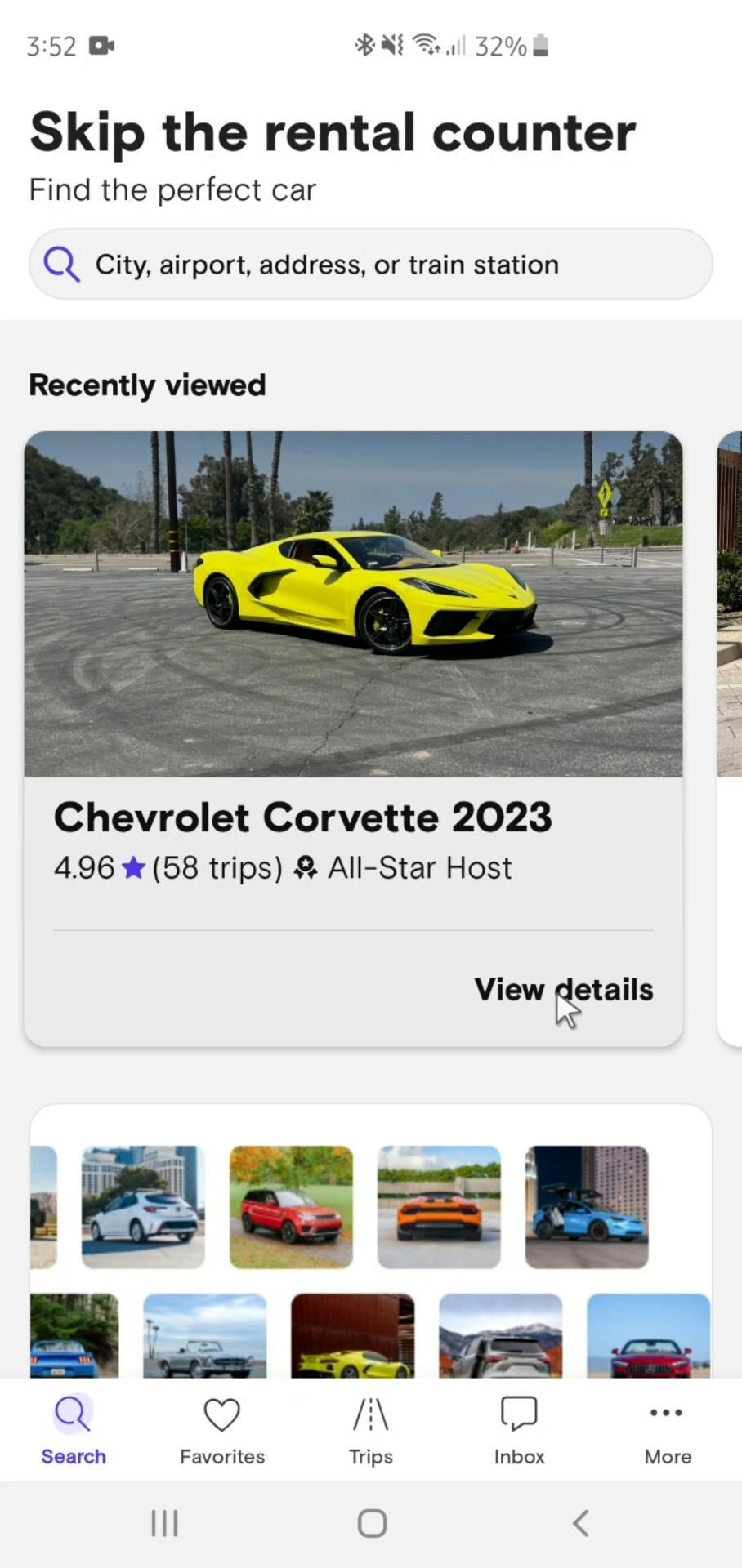Go to the phone home screen
The image size is (742, 1568).
click(372, 1523)
